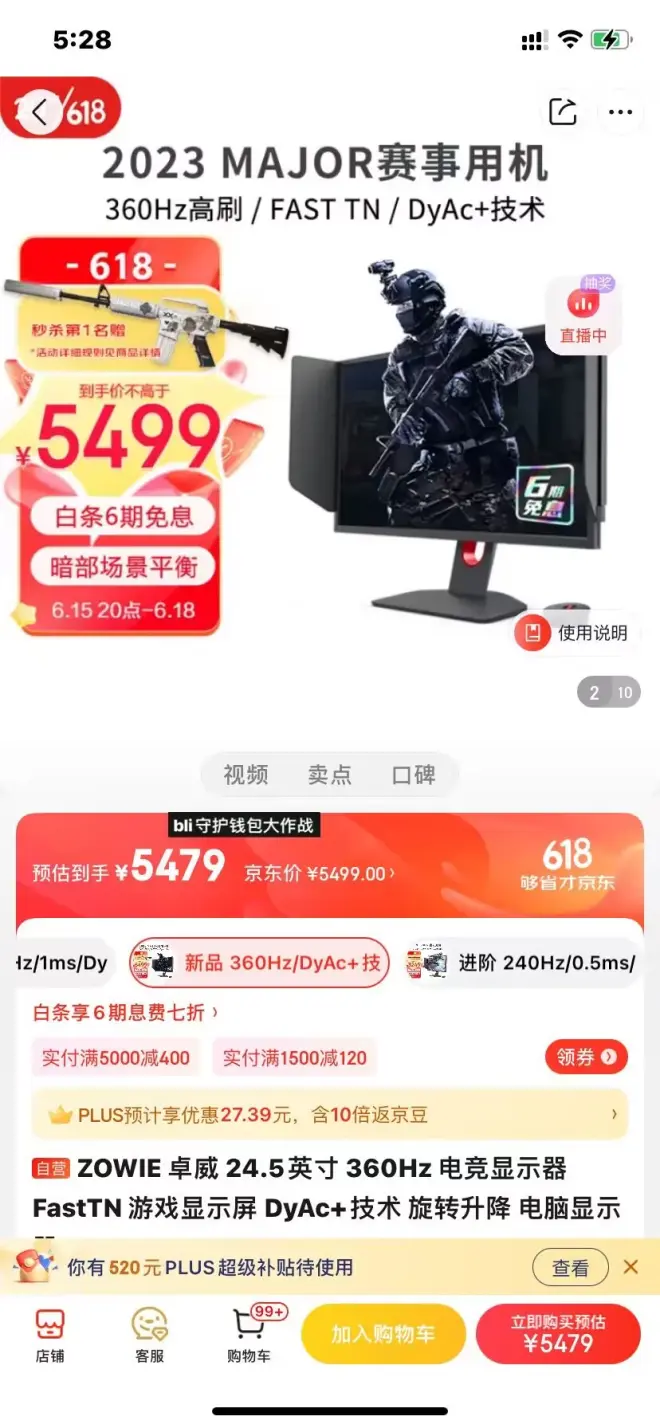
Task: Open the 购物车 shopping cart
Action: pyautogui.click(x=248, y=1335)
